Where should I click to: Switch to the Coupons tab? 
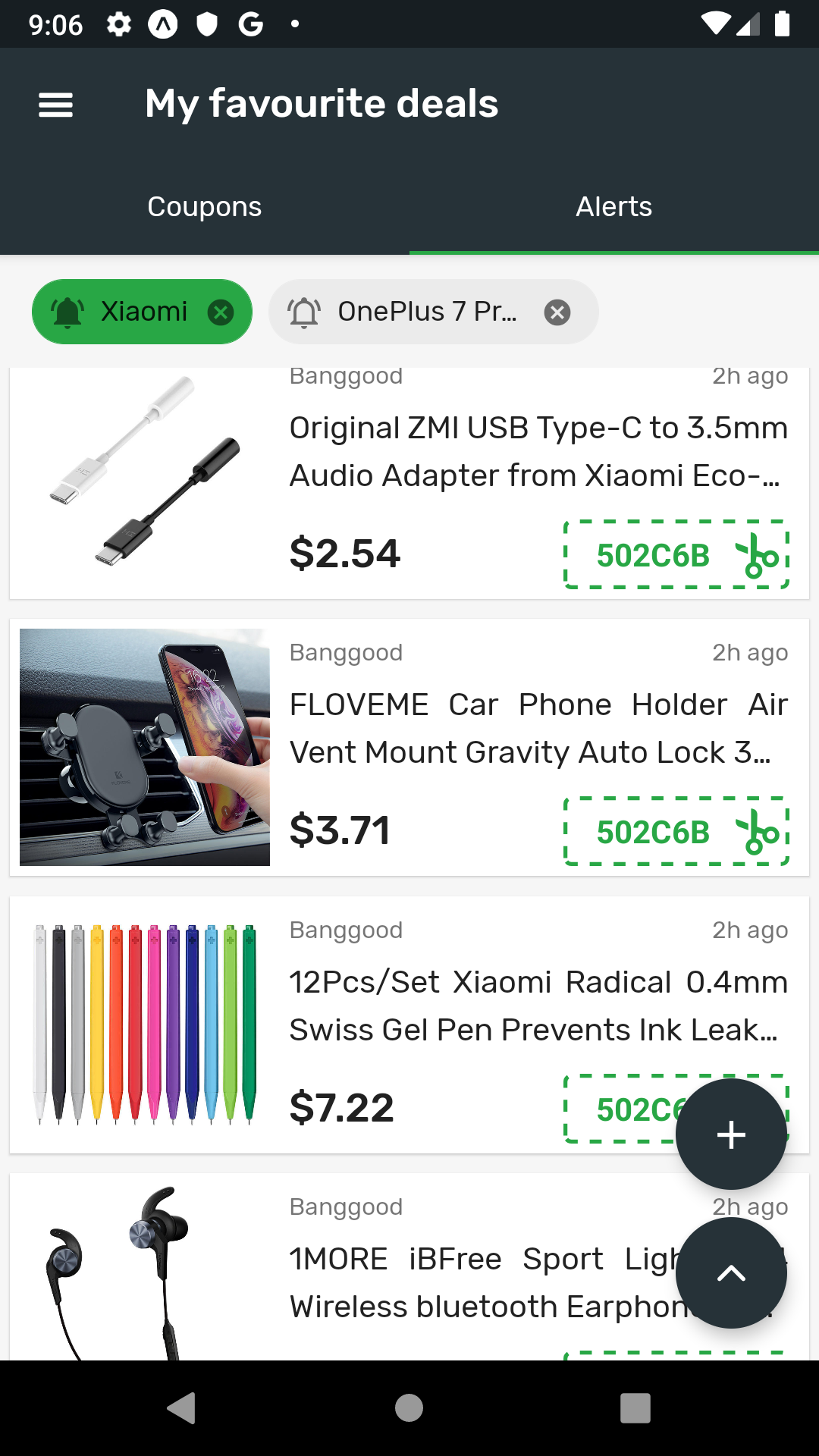(x=205, y=206)
